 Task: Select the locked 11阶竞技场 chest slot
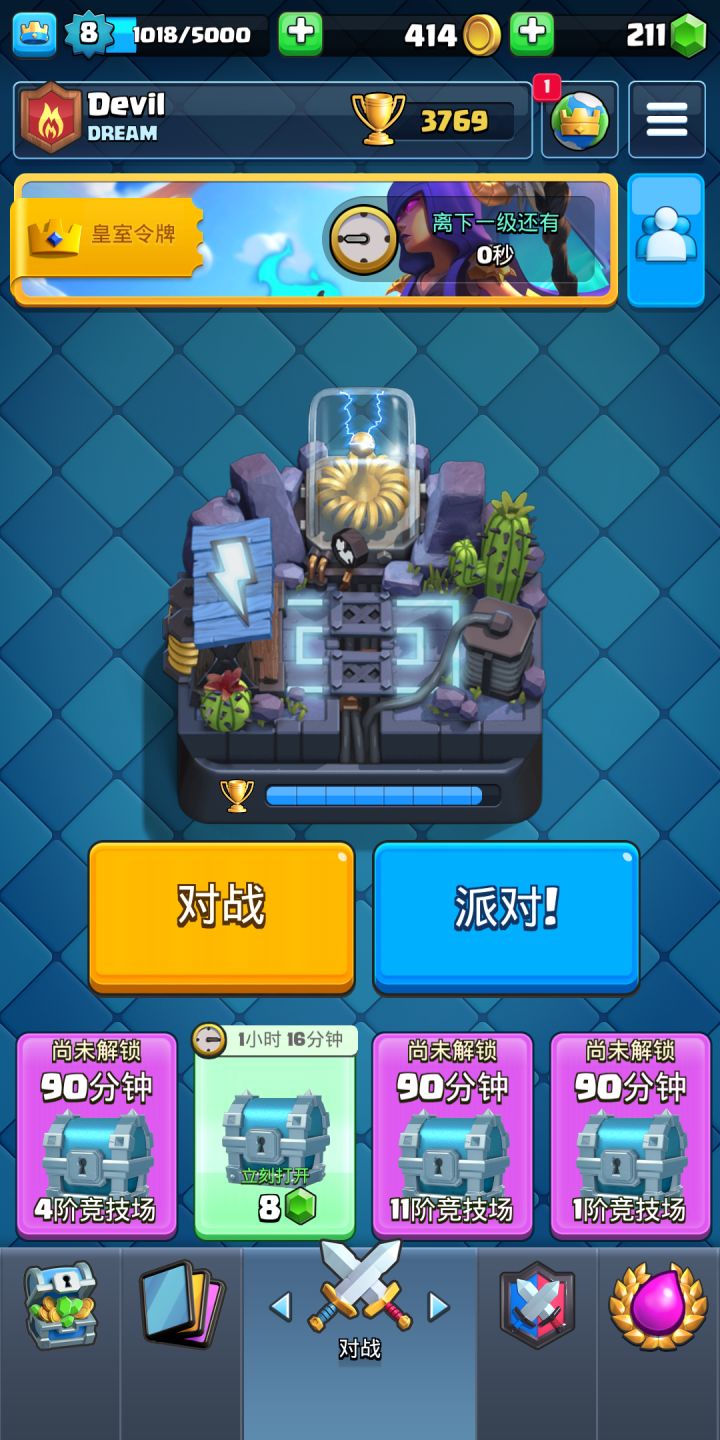[455, 1135]
